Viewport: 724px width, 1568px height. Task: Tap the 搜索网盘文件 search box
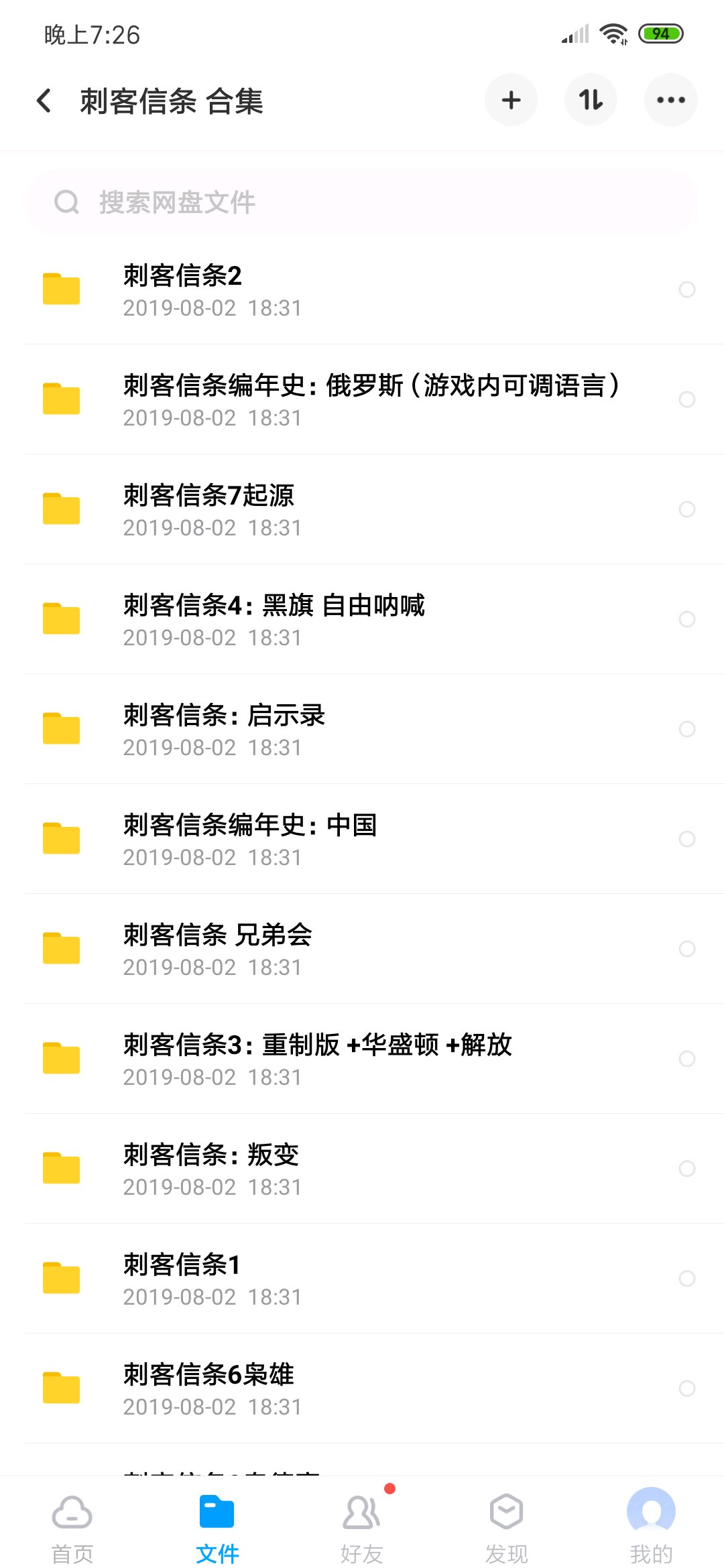[x=362, y=202]
